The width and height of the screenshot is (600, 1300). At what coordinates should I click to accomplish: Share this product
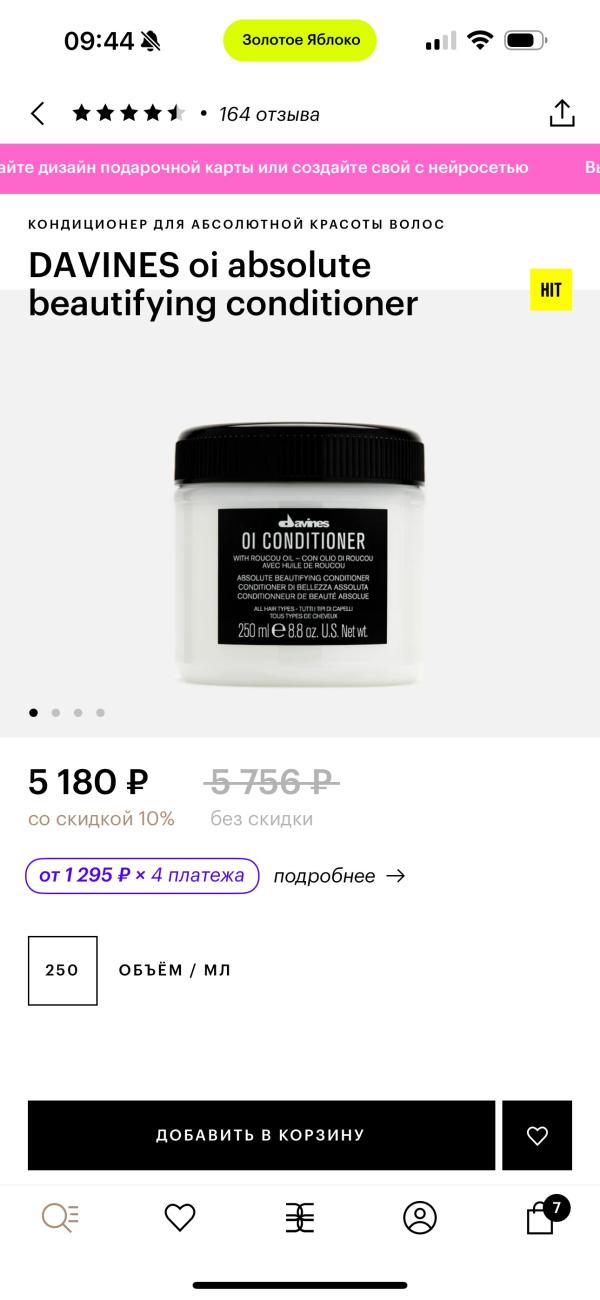pos(562,113)
